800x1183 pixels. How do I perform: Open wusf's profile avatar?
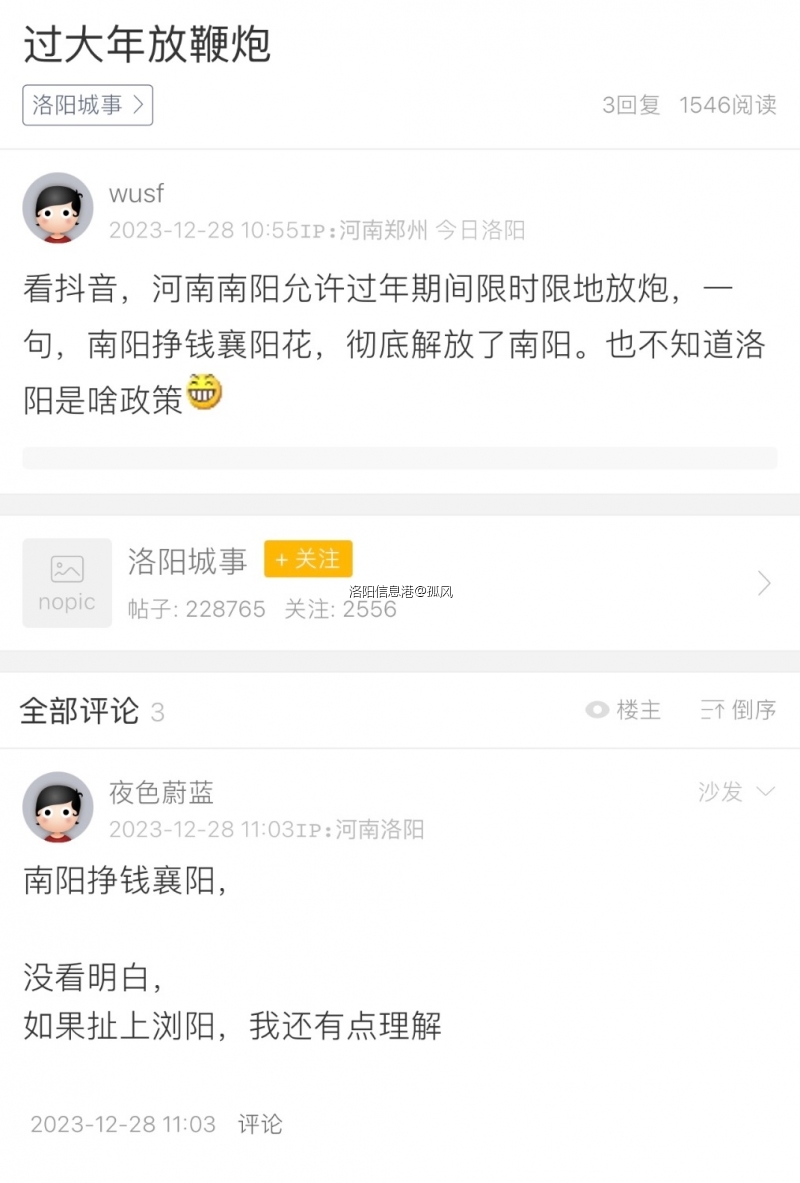point(58,208)
